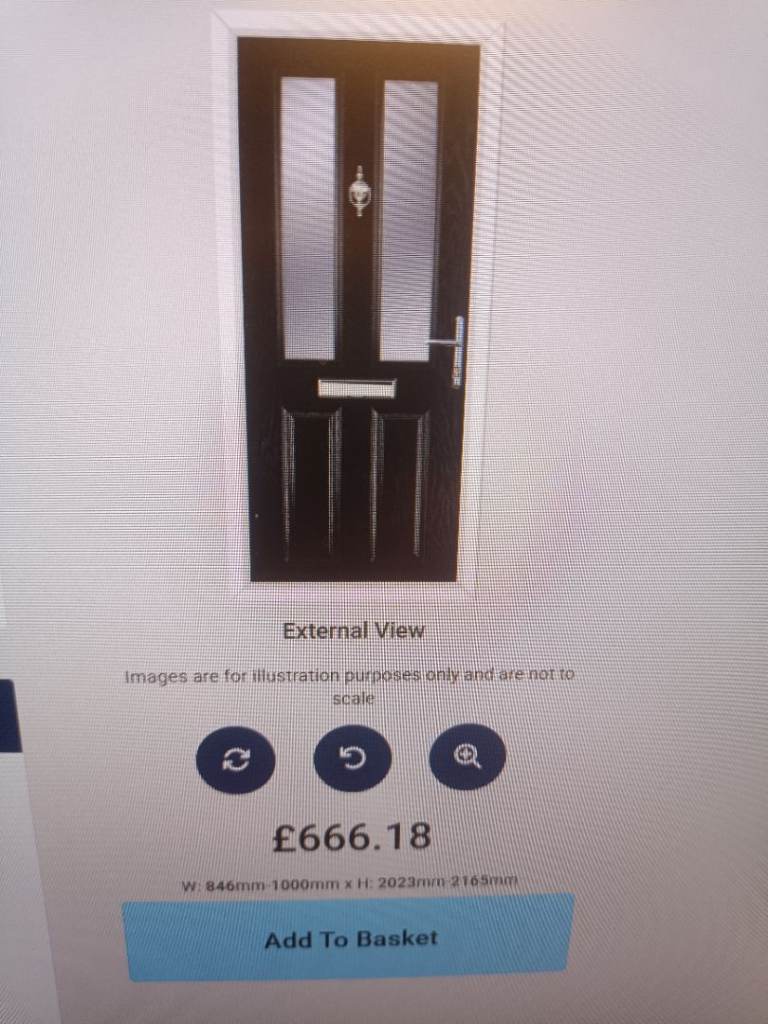Viewport: 768px width, 1024px height.
Task: Zoom into the door image
Action: [467, 757]
